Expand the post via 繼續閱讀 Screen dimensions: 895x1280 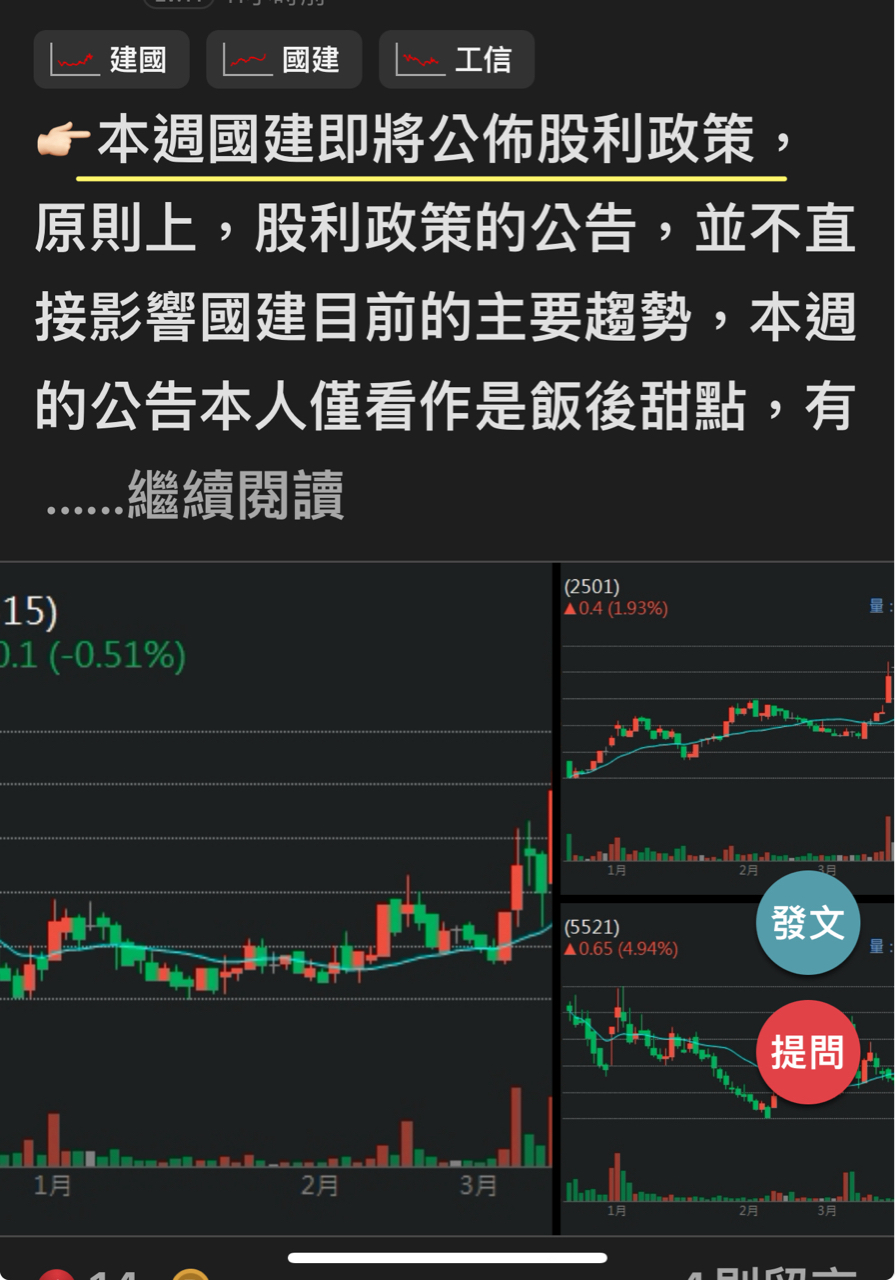[236, 495]
